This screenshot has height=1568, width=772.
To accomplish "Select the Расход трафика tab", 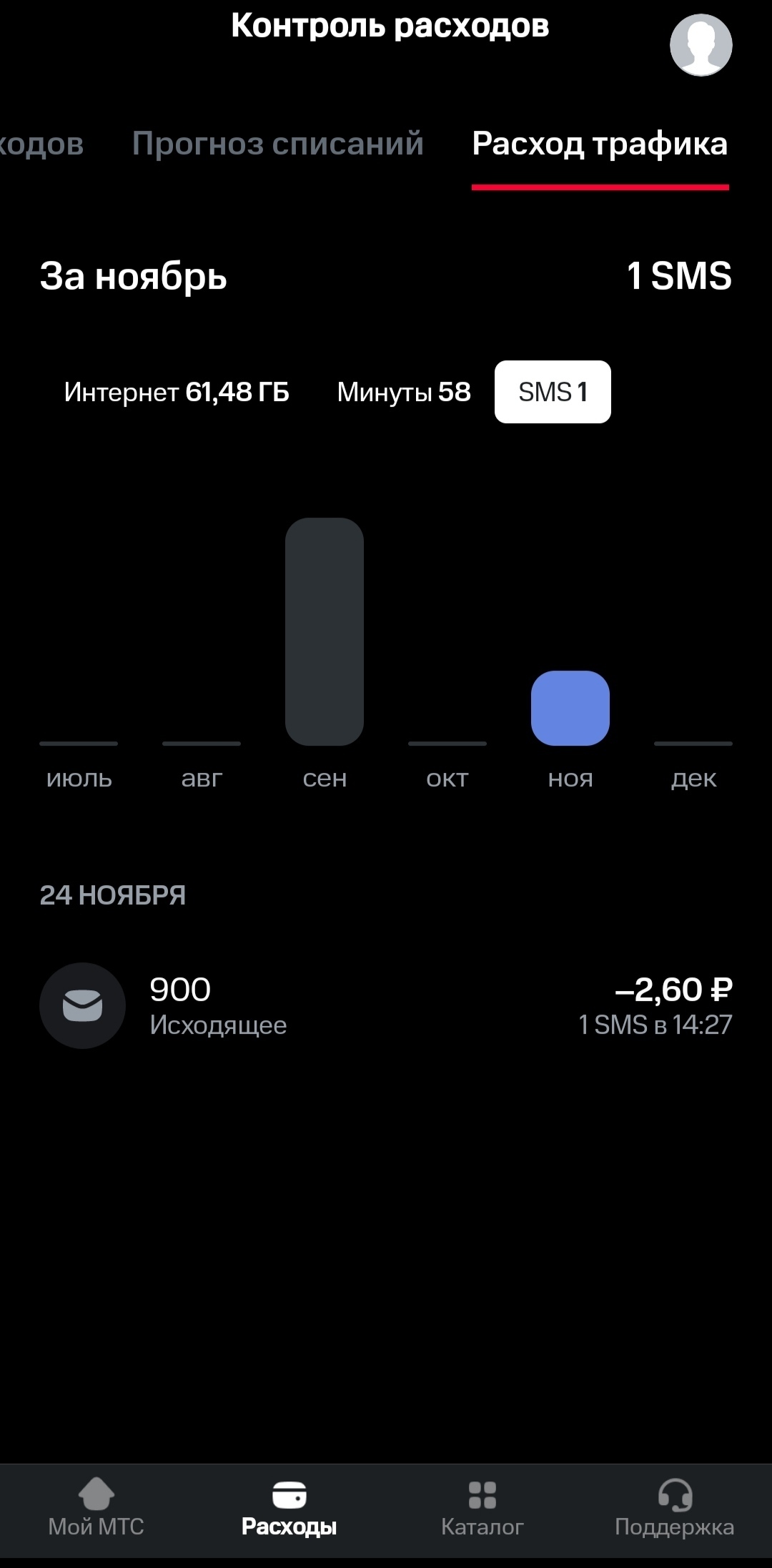I will pos(600,144).
